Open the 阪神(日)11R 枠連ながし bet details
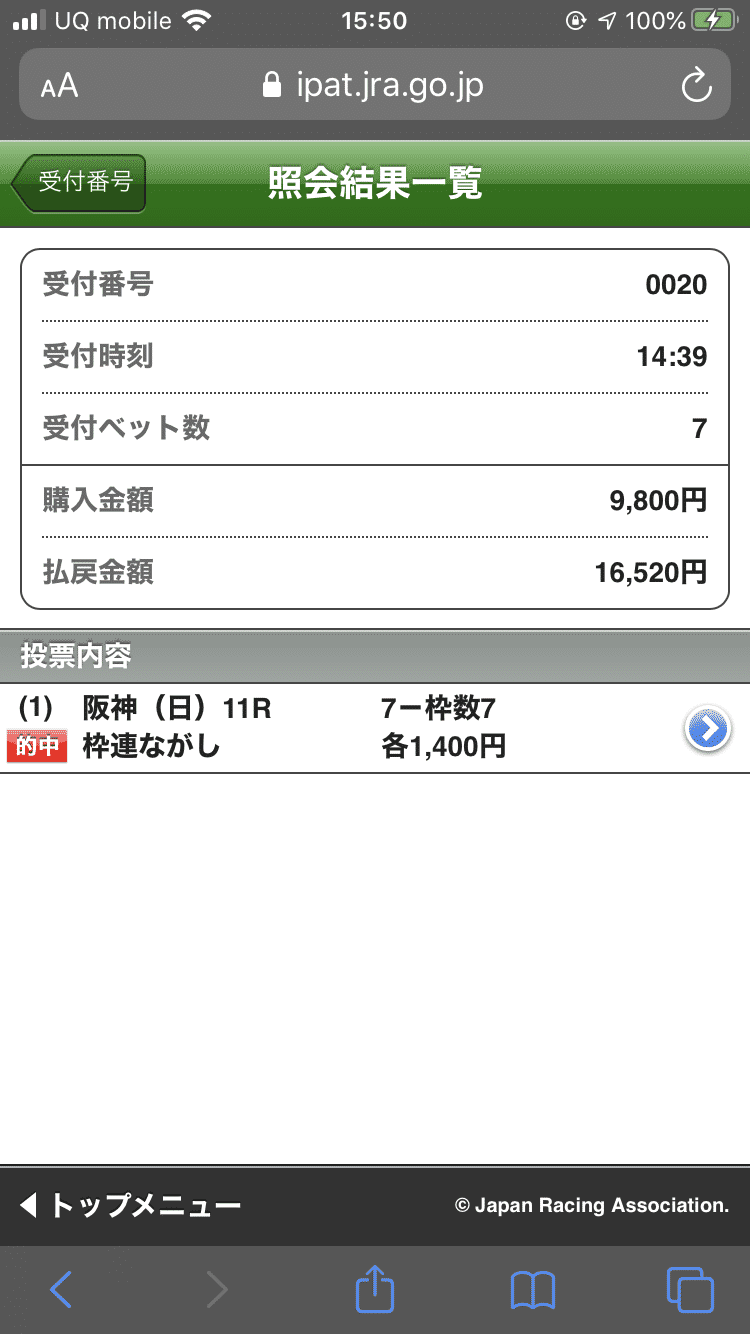This screenshot has width=750, height=1334. 707,729
